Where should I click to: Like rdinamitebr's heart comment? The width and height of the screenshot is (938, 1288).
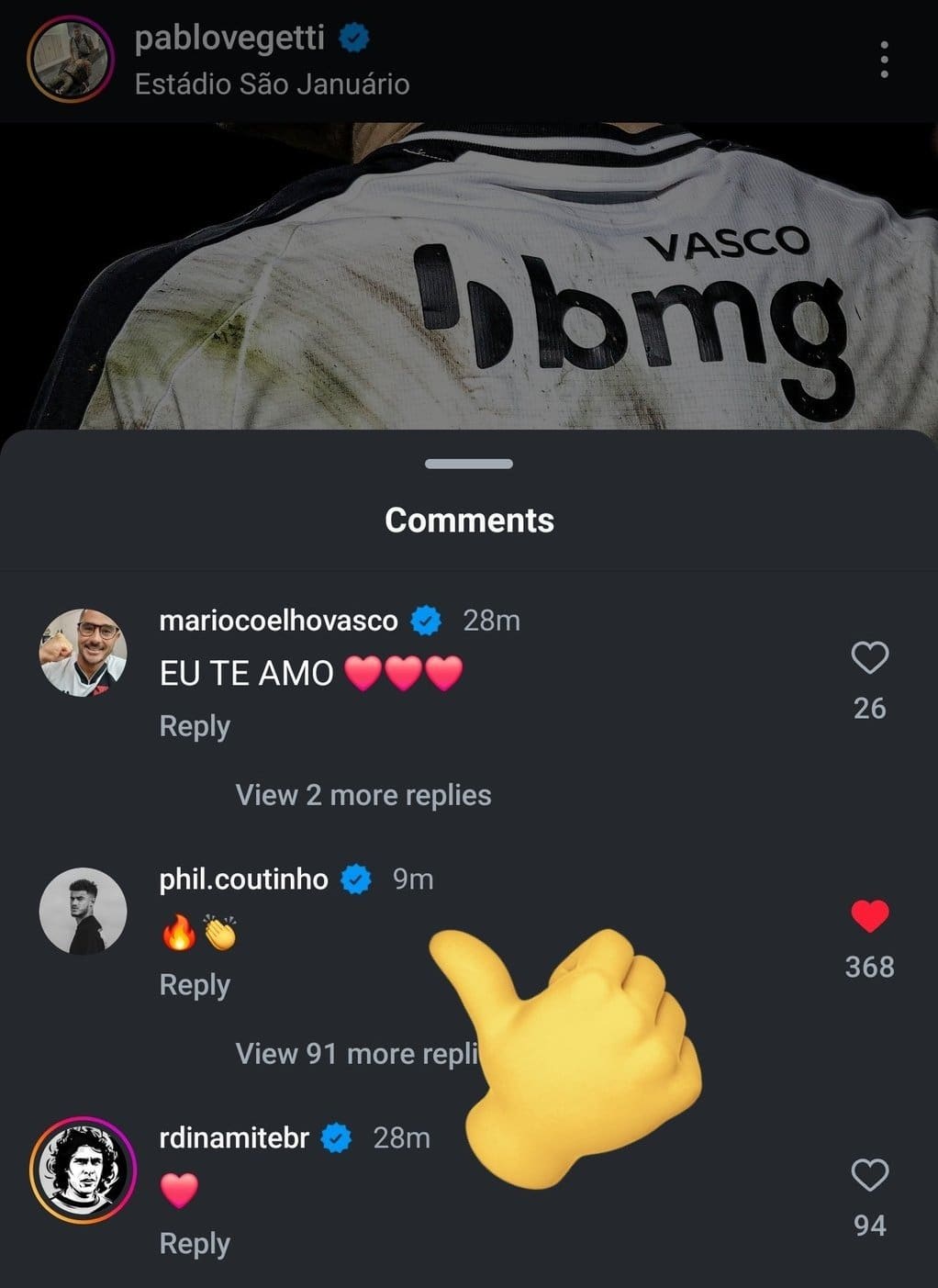pyautogui.click(x=869, y=1175)
